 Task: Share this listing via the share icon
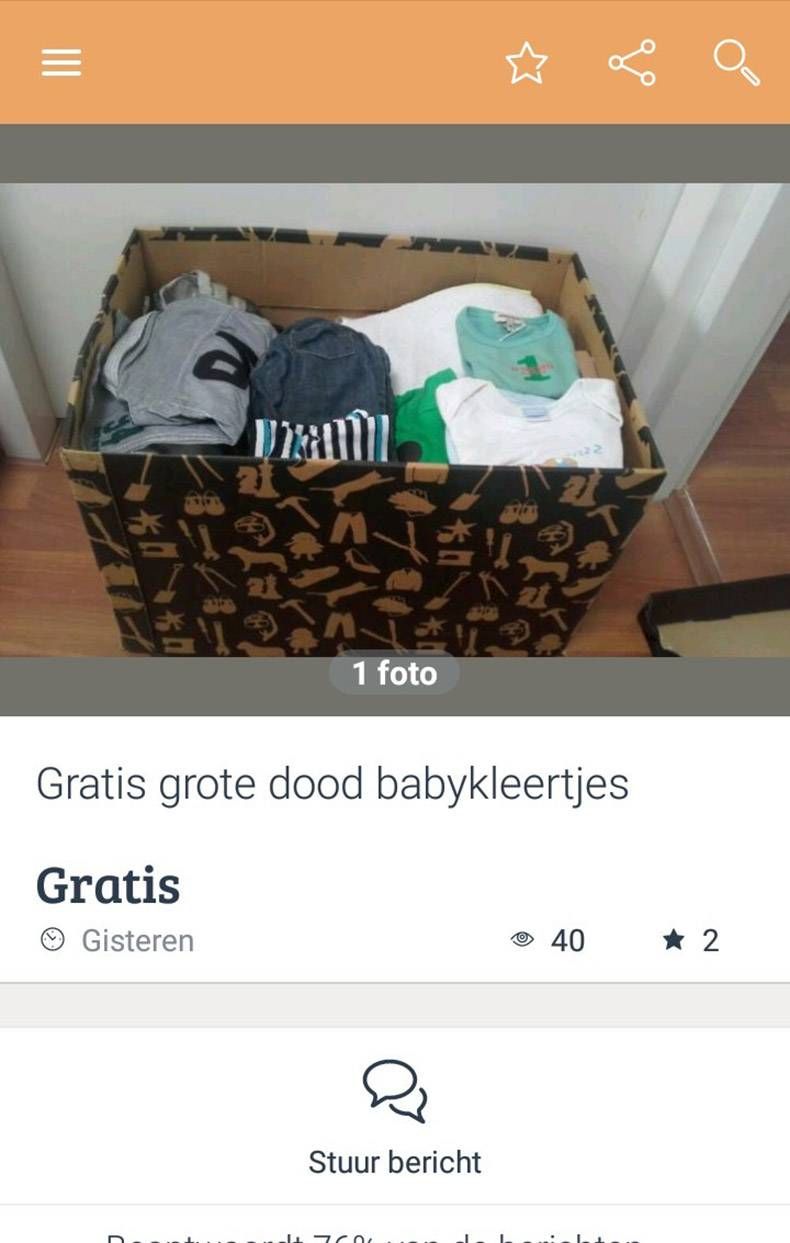[632, 62]
